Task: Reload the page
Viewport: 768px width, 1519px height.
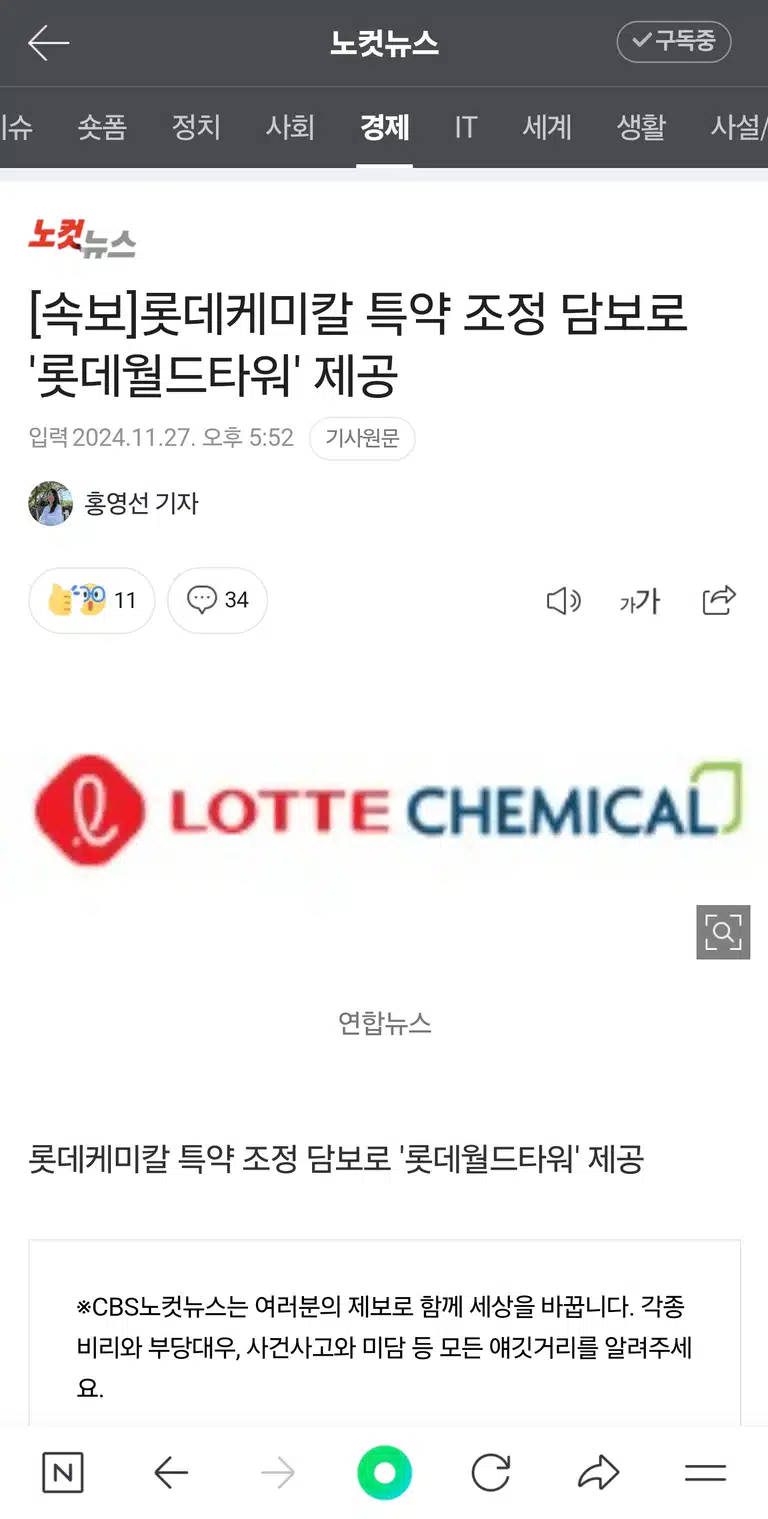Action: (491, 1472)
